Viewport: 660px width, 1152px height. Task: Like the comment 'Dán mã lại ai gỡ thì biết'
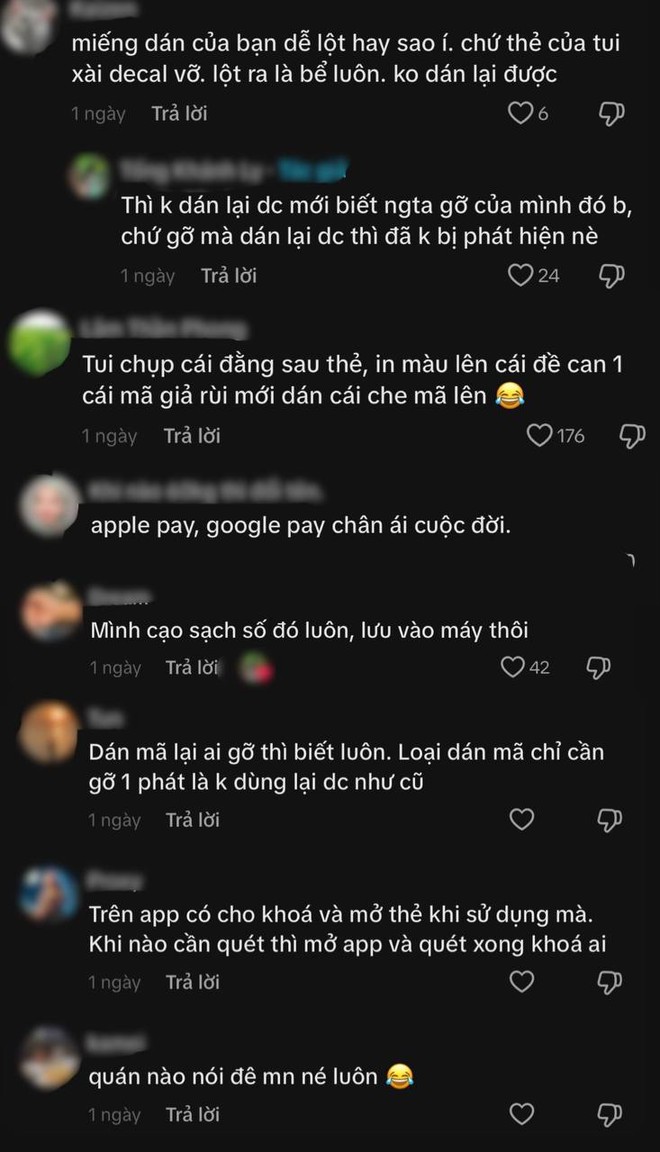[x=522, y=820]
